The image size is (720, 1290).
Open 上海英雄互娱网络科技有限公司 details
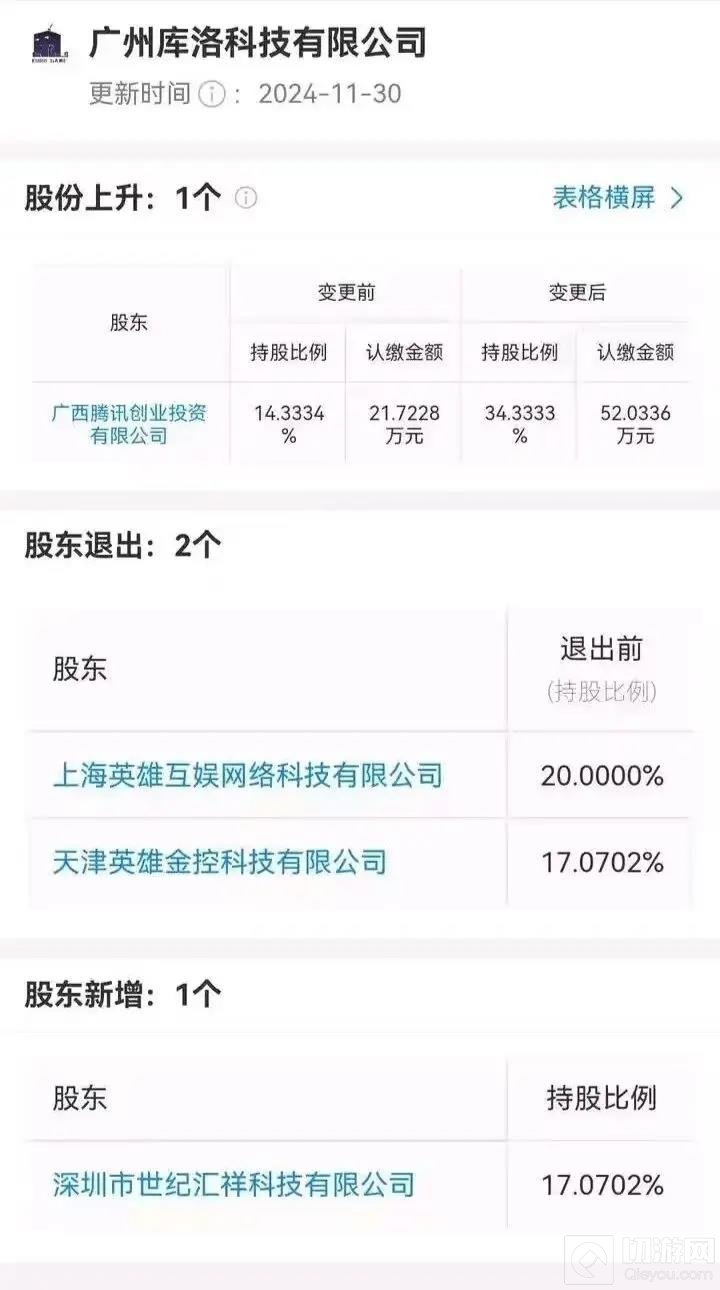click(x=247, y=775)
